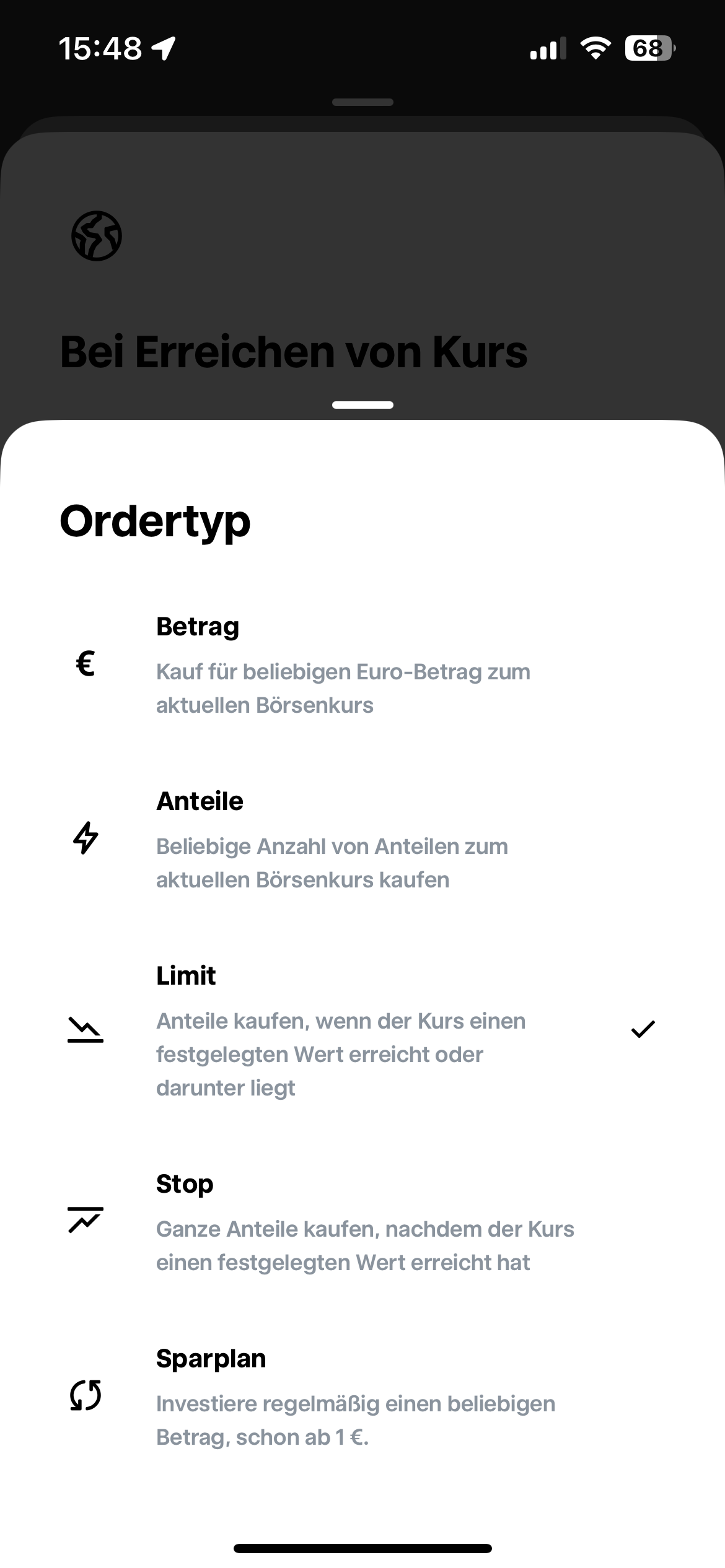Choose the Anteile order type

[362, 840]
